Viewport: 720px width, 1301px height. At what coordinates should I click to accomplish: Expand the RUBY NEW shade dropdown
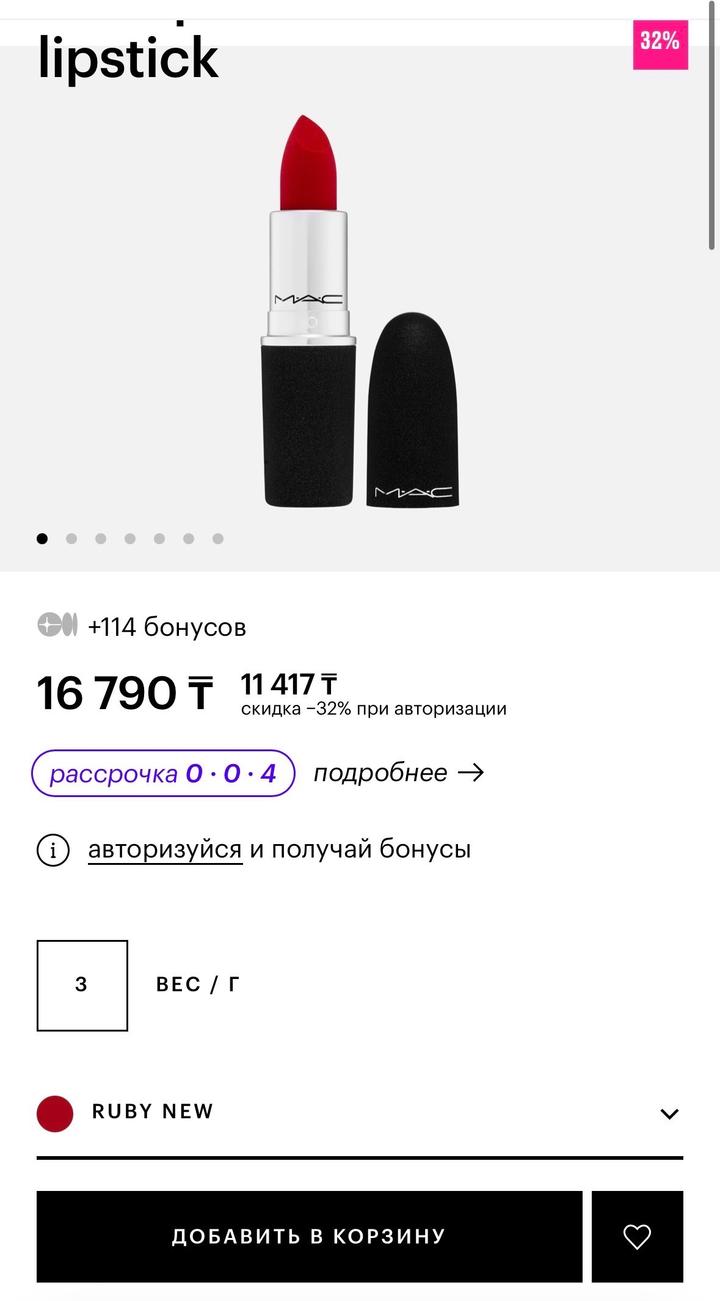[x=669, y=1113]
